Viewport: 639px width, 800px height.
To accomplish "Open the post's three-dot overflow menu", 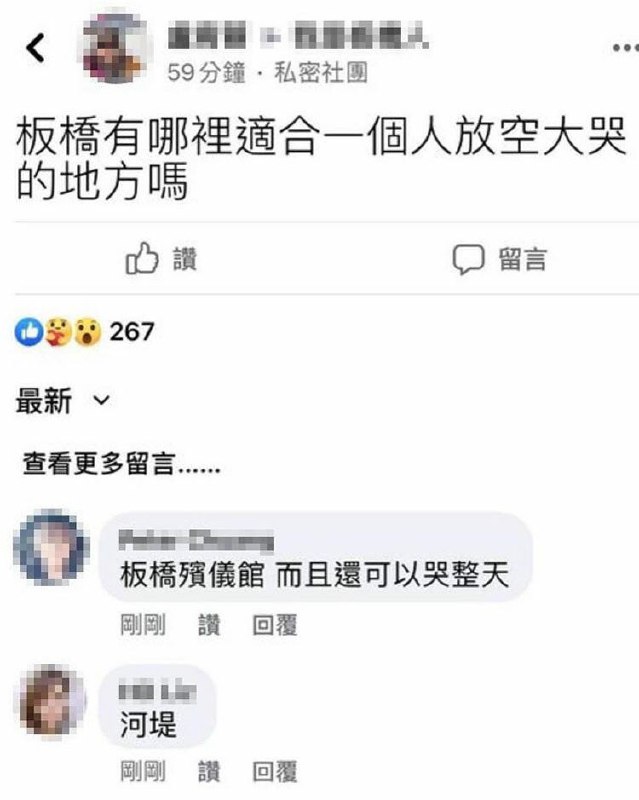I will 622,48.
